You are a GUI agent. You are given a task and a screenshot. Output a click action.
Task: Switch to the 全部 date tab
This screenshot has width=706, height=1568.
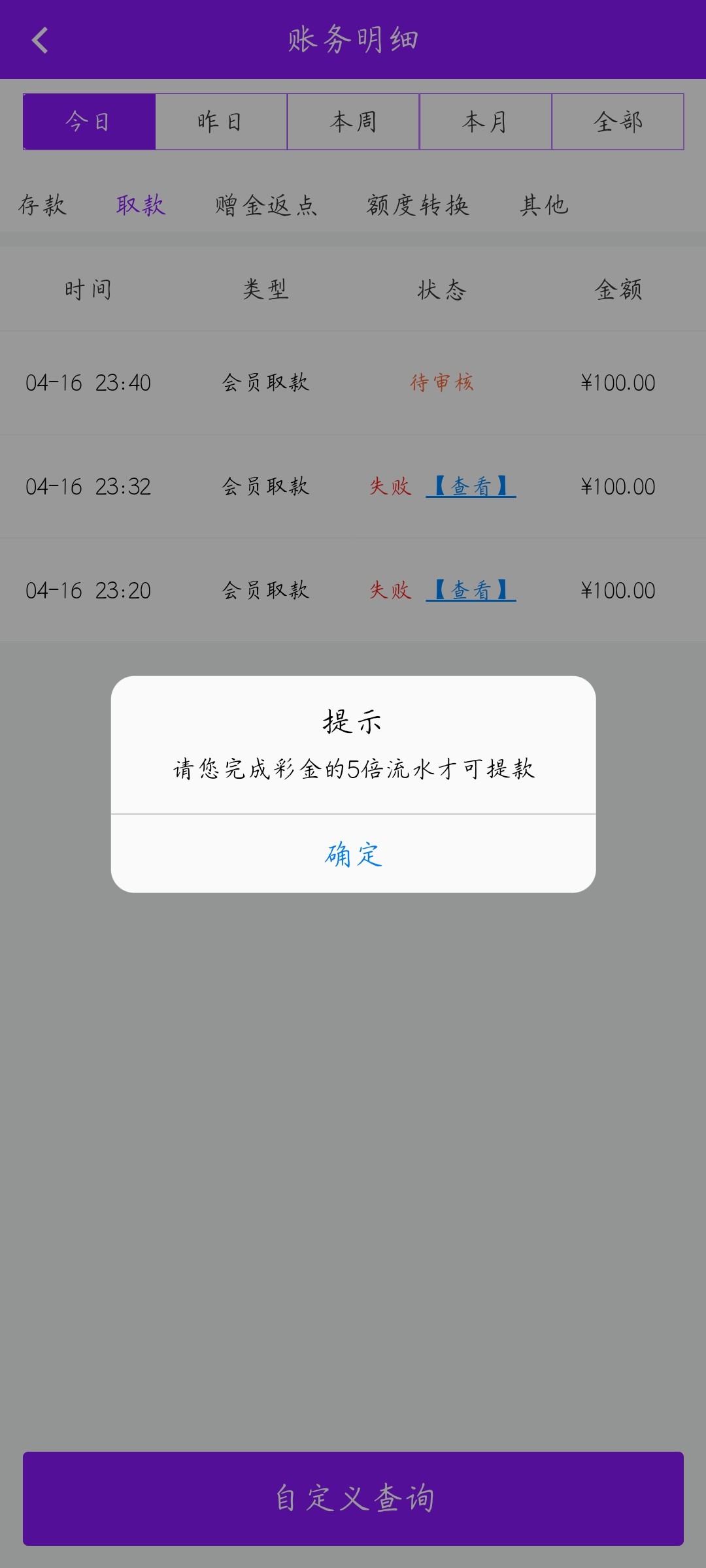617,122
